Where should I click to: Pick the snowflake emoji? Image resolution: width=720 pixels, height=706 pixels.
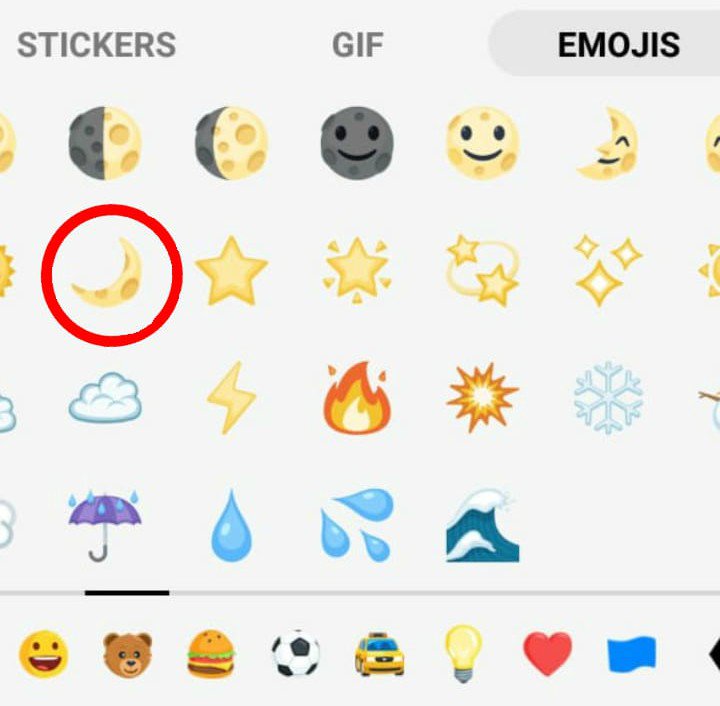tap(607, 398)
